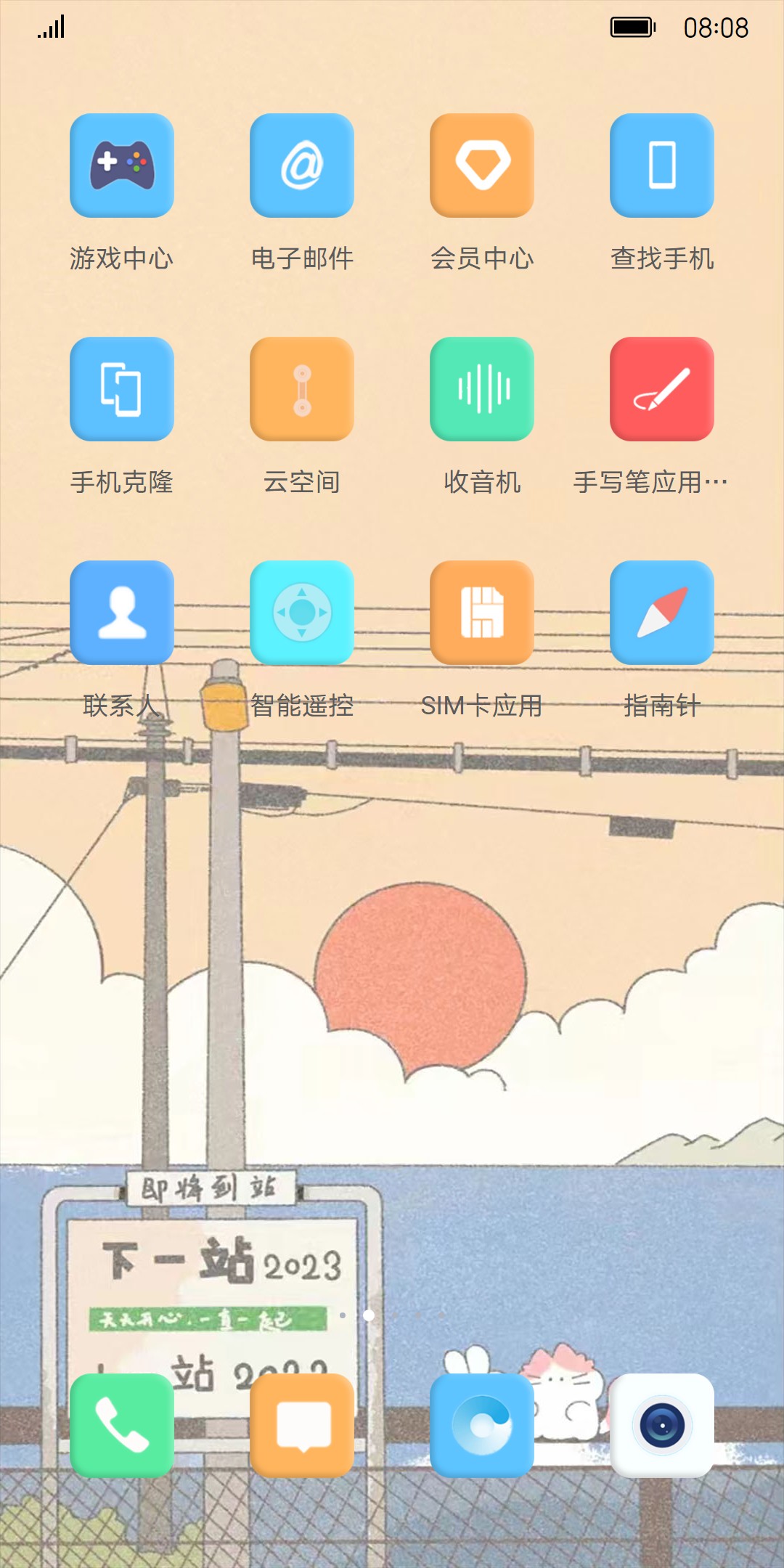The width and height of the screenshot is (784, 1568).
Task: Open the 查找手机 find phone app
Action: click(662, 166)
